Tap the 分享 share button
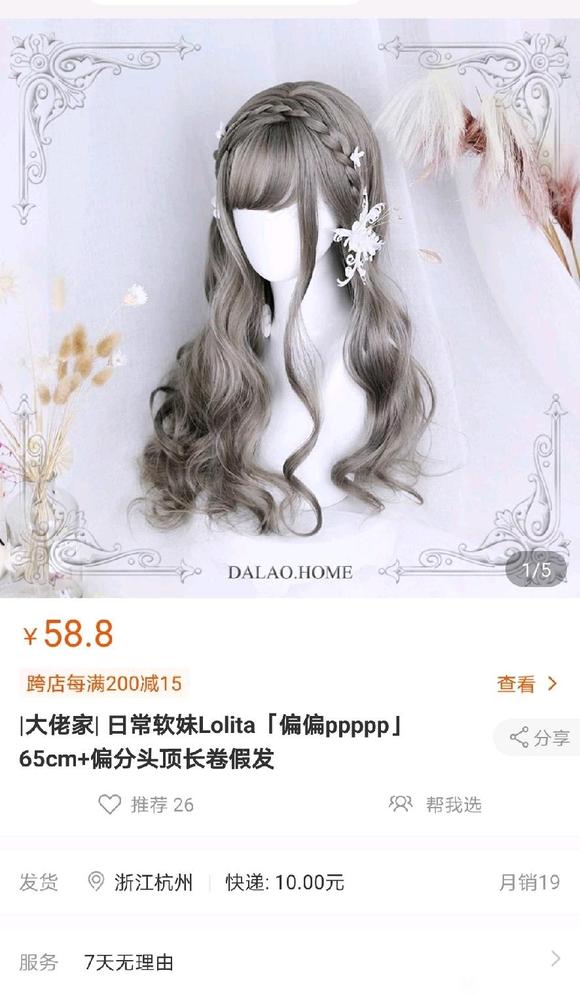 click(539, 738)
